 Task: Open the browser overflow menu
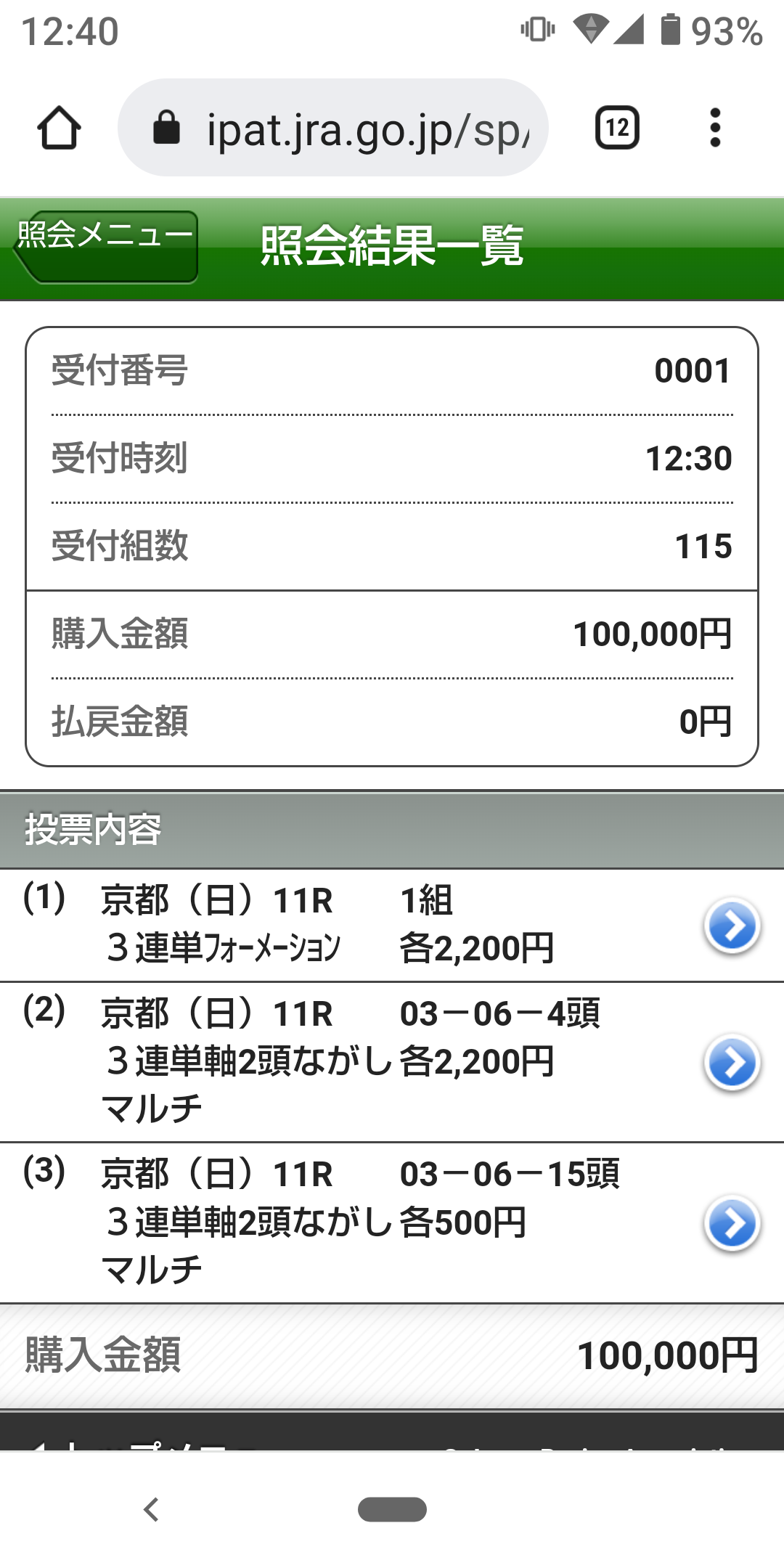[x=715, y=128]
